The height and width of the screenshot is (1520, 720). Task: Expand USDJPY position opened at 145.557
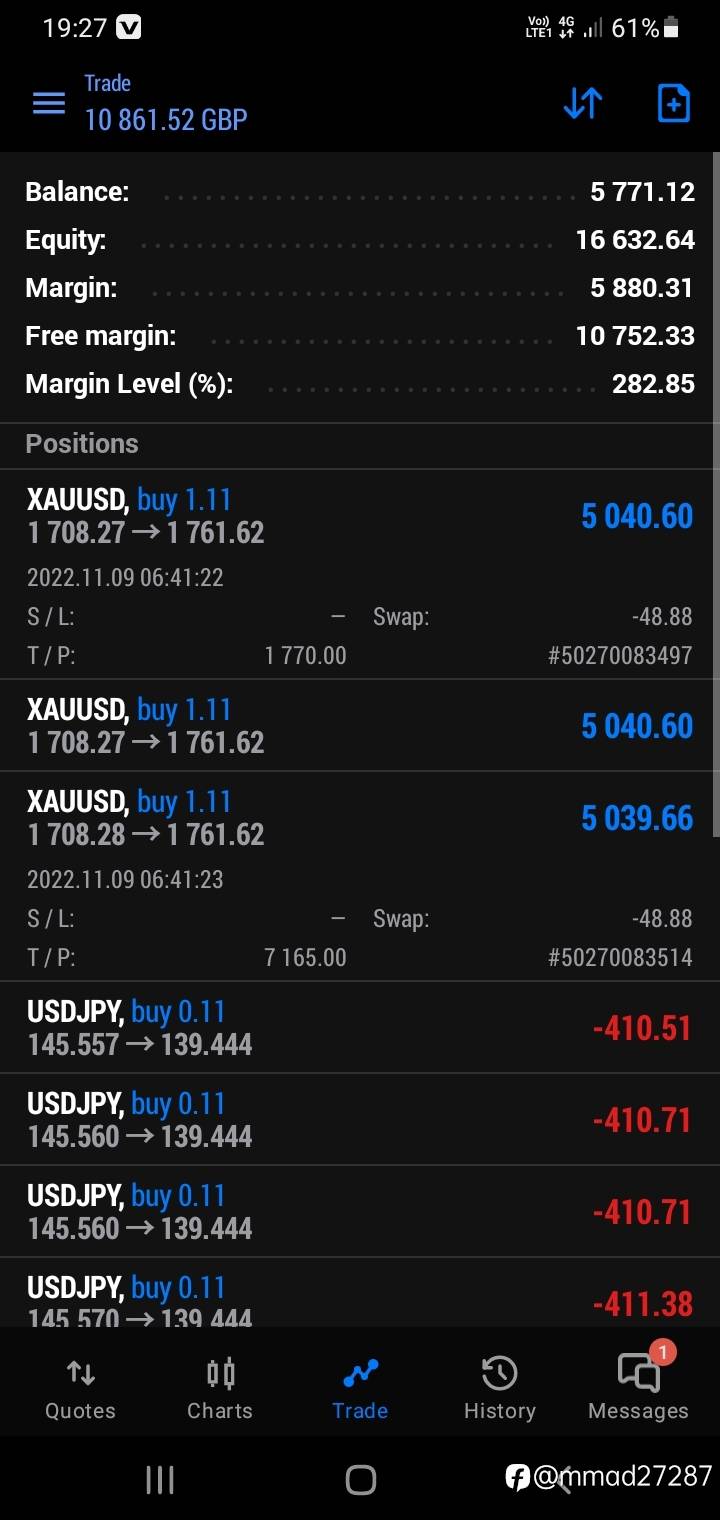(360, 1028)
